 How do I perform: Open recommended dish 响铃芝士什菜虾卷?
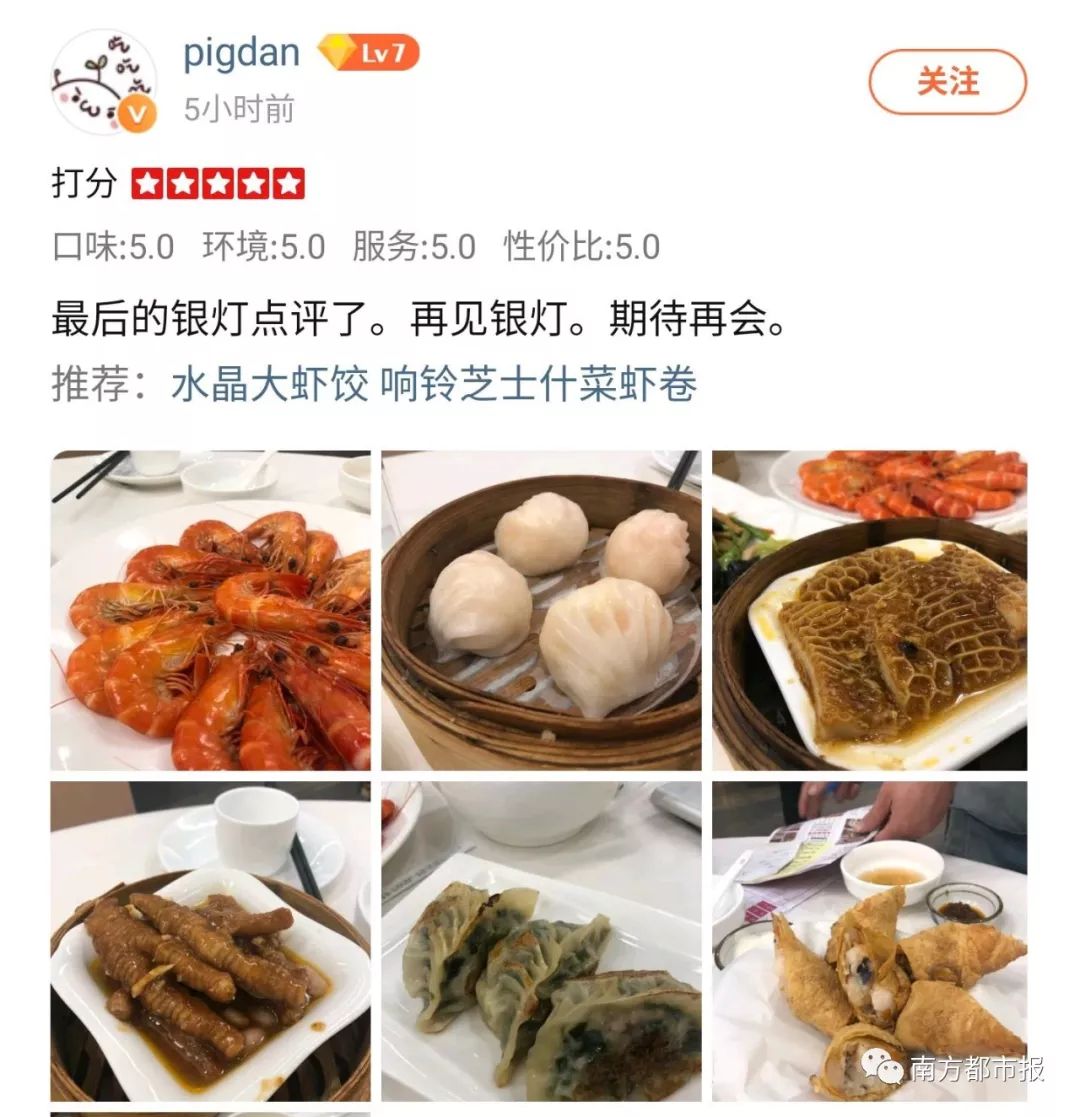[538, 385]
